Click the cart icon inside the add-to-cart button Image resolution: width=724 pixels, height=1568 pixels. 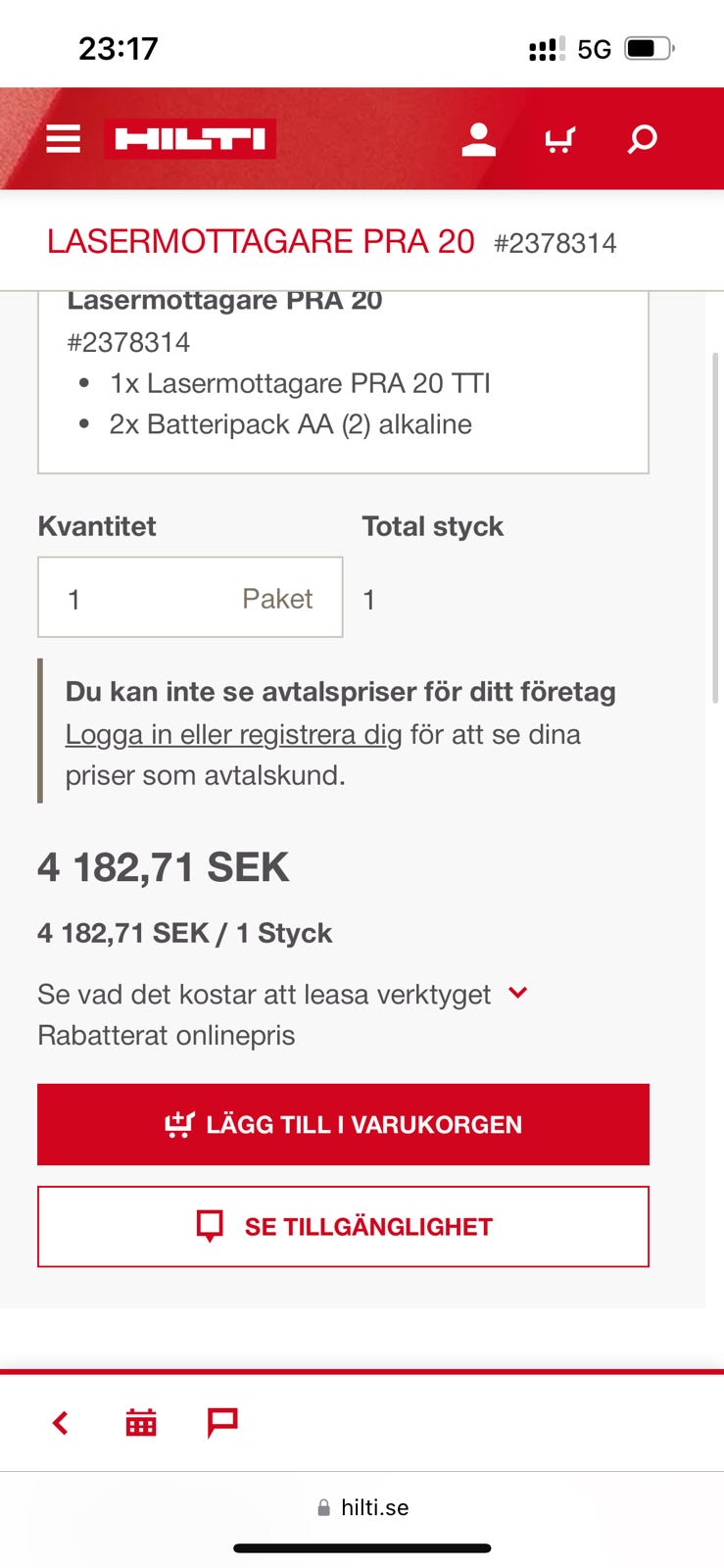tap(179, 1124)
